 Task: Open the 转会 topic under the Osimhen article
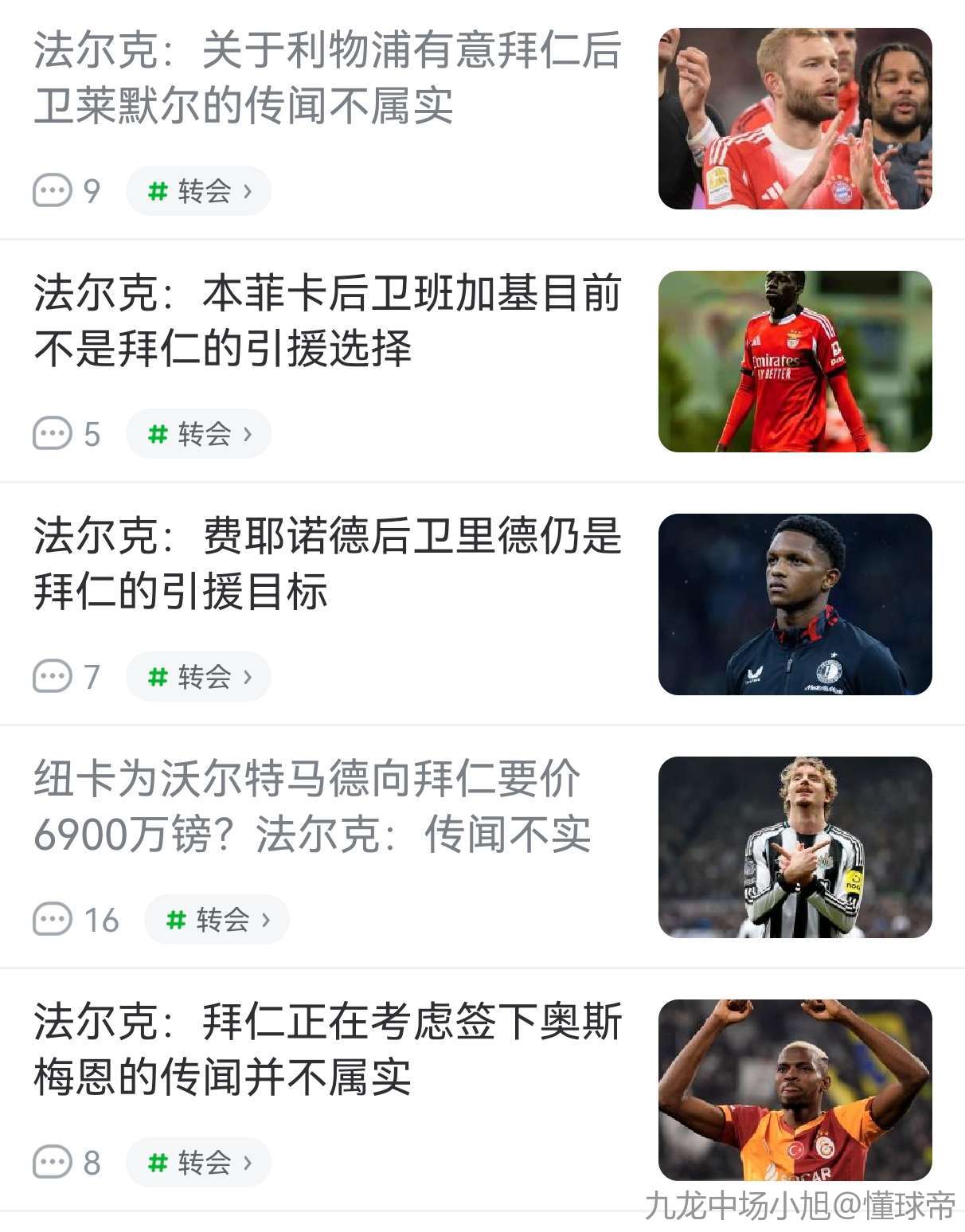coord(198,1163)
